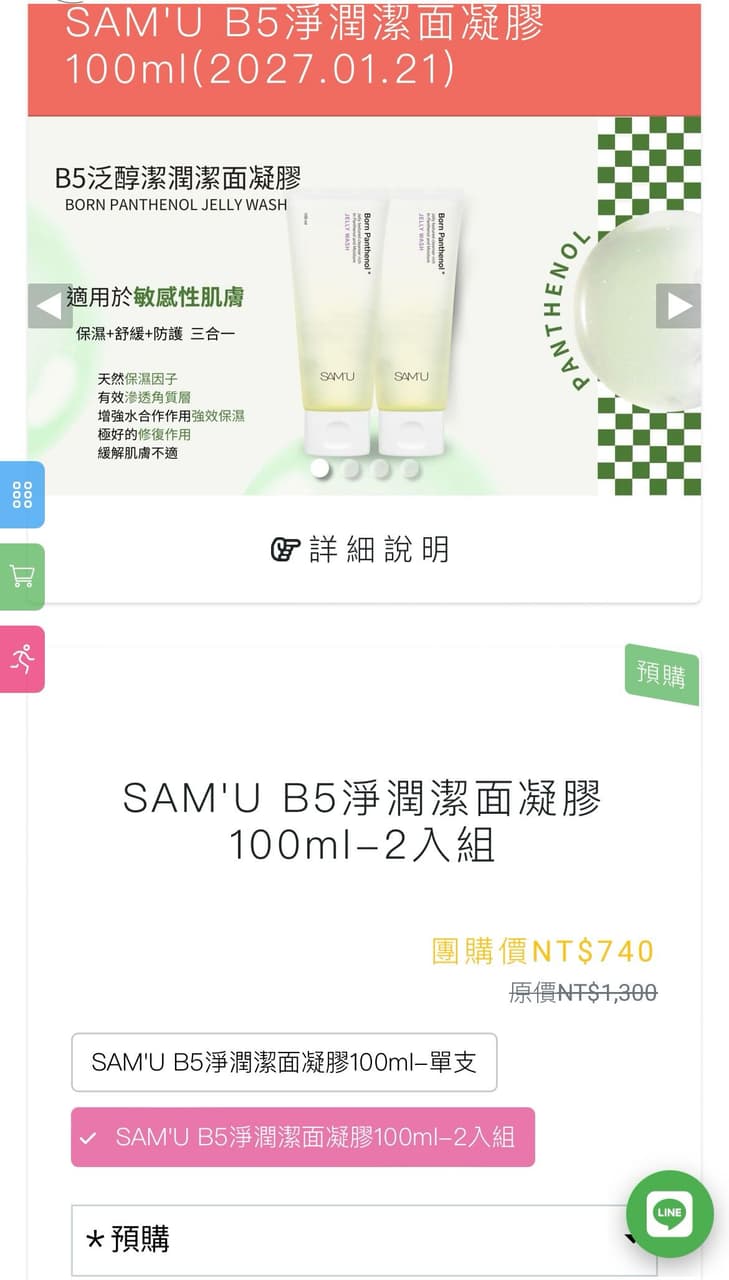The image size is (729, 1280).
Task: Deselect the pink highlighted 2入組 choice
Action: [302, 1138]
